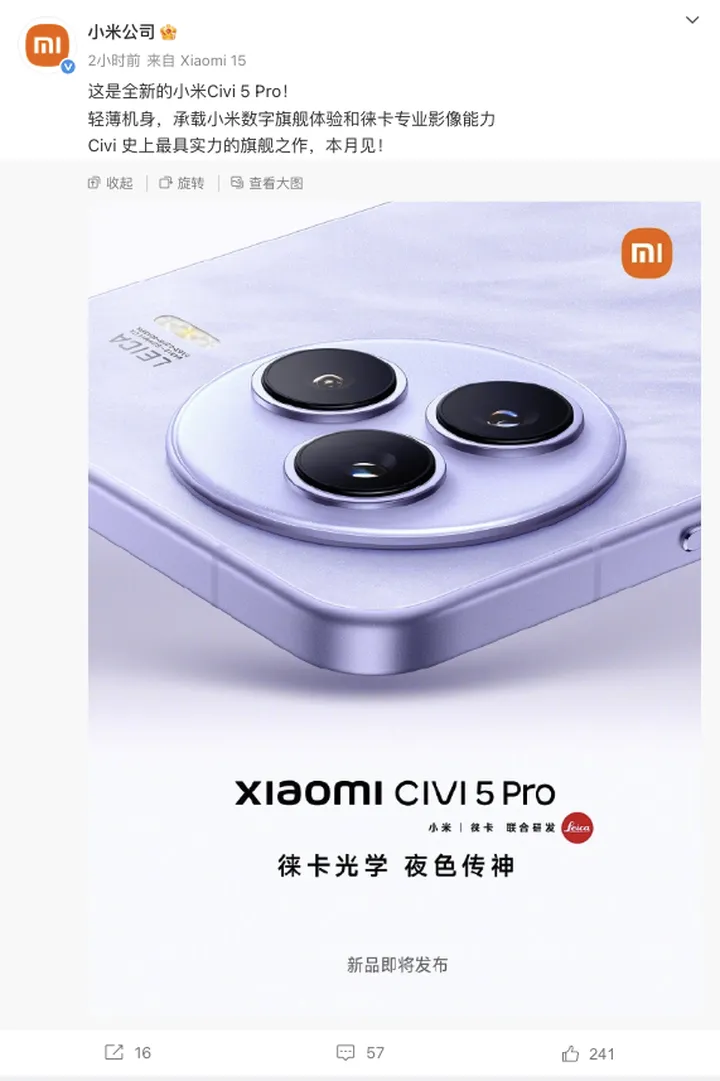Viewport: 720px width, 1081px height.
Task: Tap 收起 to collapse the image
Action: (110, 183)
